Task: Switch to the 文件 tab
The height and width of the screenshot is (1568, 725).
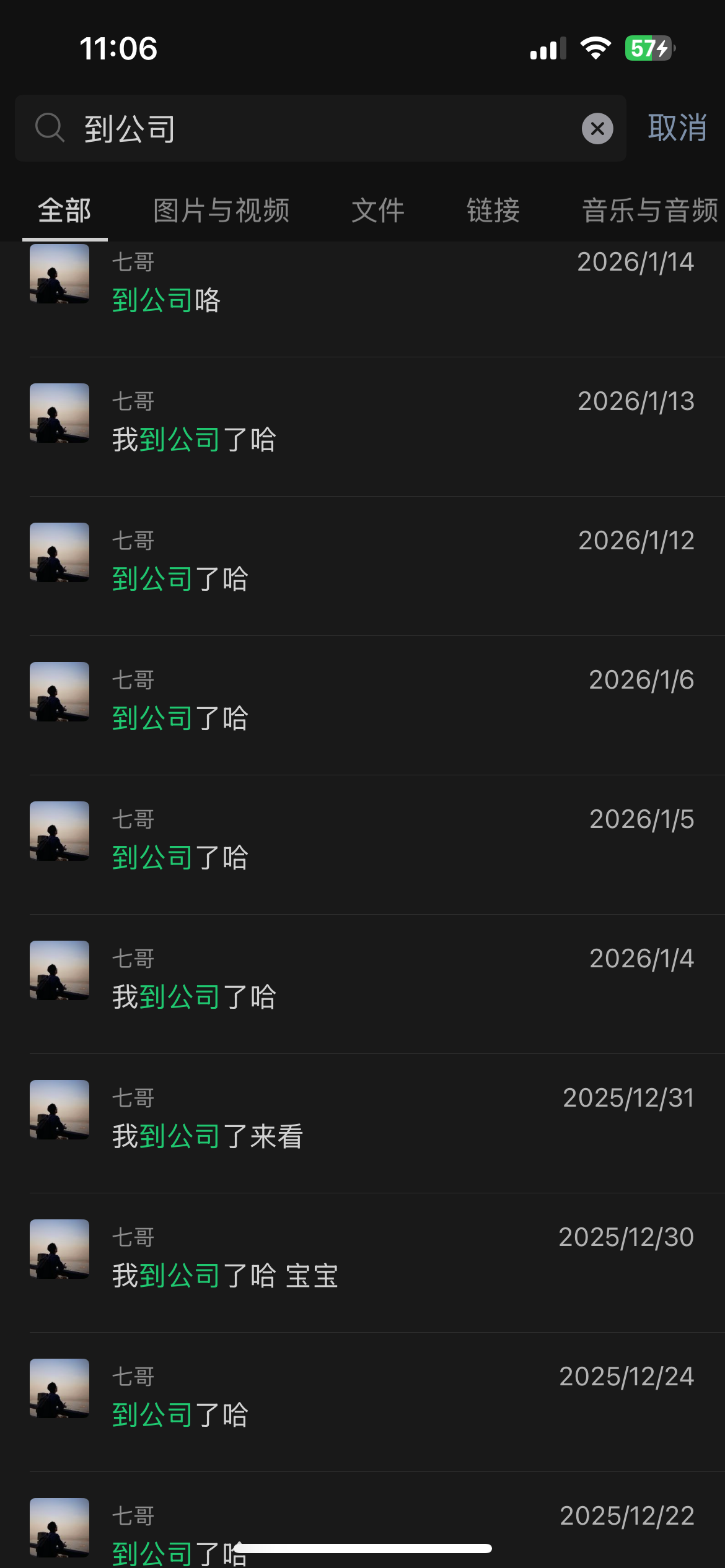Action: point(377,211)
